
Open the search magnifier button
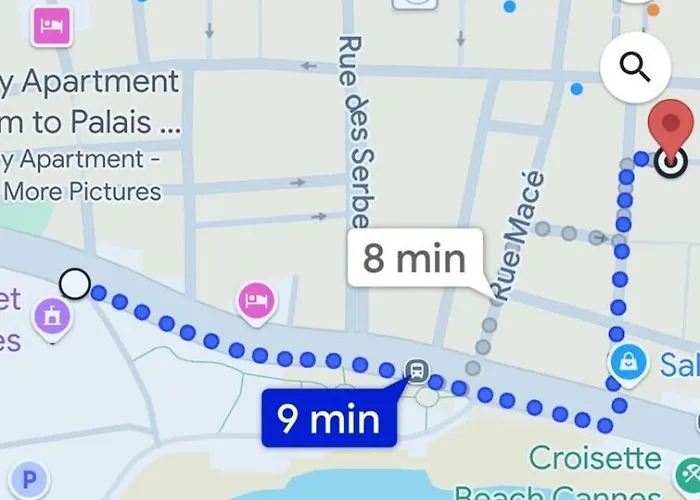point(636,67)
